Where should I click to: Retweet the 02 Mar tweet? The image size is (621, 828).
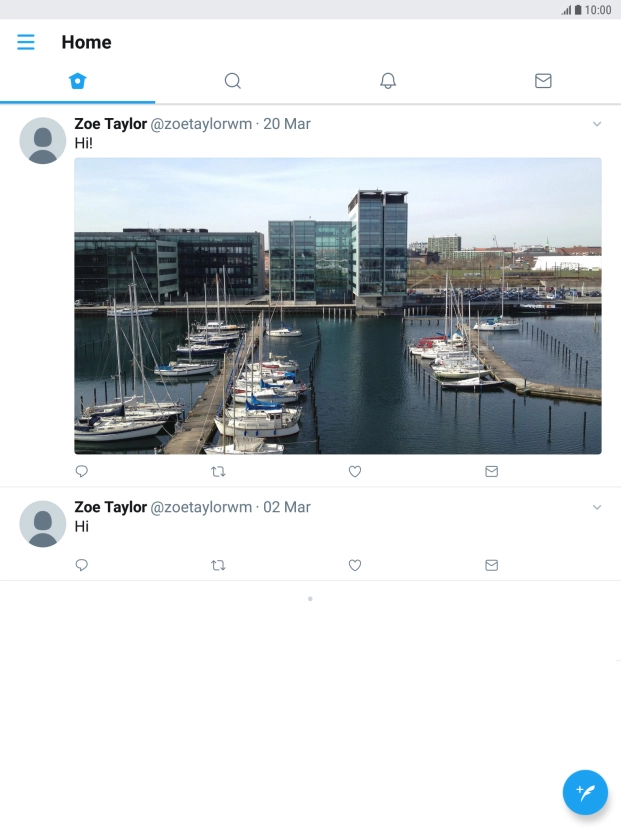(218, 565)
